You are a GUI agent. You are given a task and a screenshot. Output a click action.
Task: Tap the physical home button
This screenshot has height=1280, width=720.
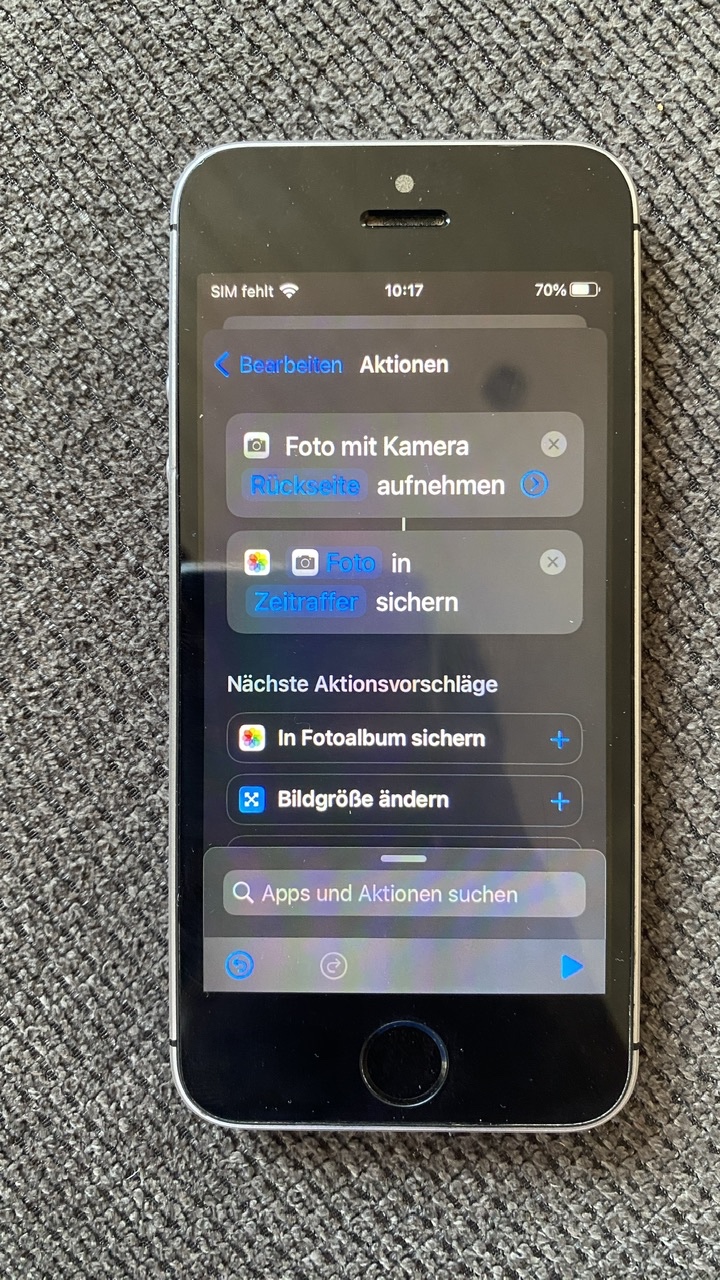click(x=404, y=1062)
